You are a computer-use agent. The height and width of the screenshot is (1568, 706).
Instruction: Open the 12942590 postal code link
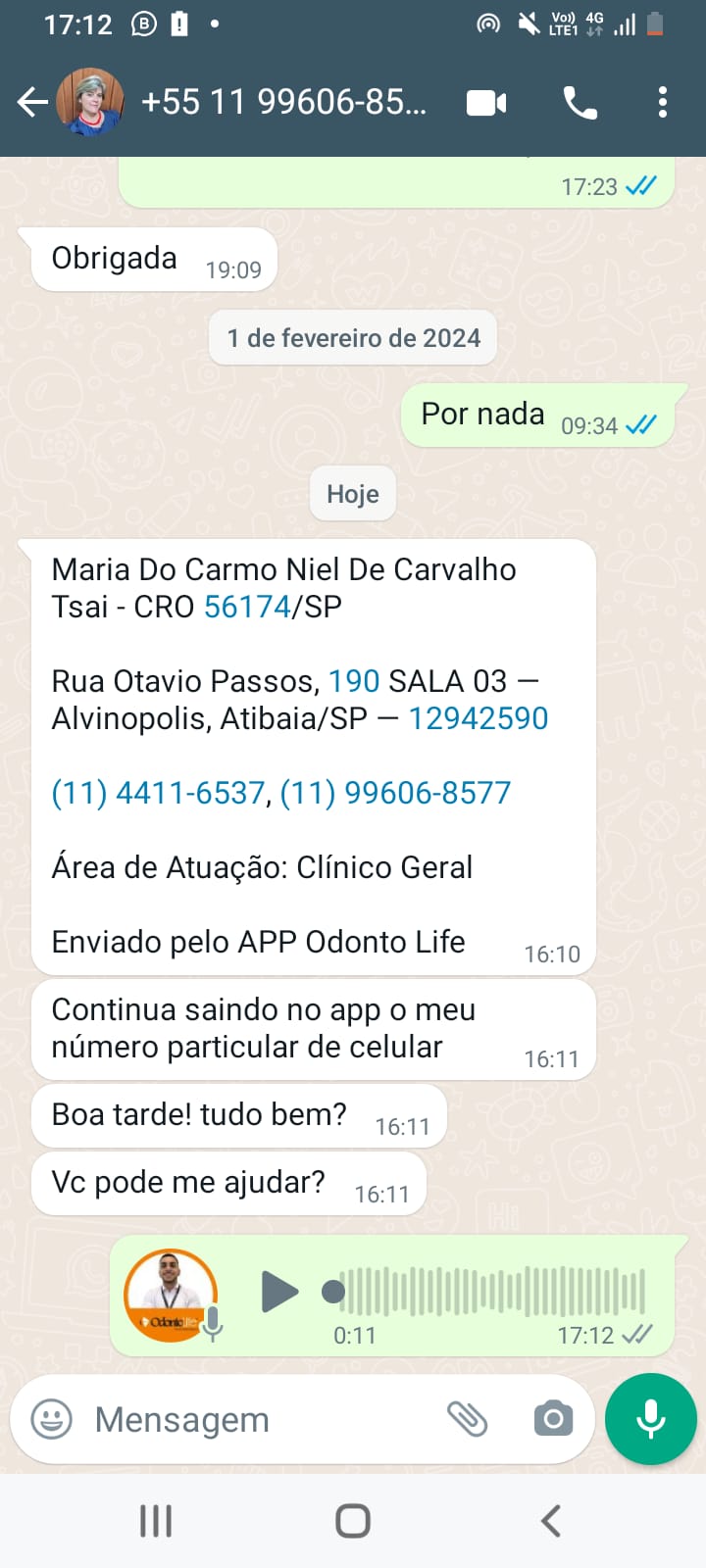point(478,718)
